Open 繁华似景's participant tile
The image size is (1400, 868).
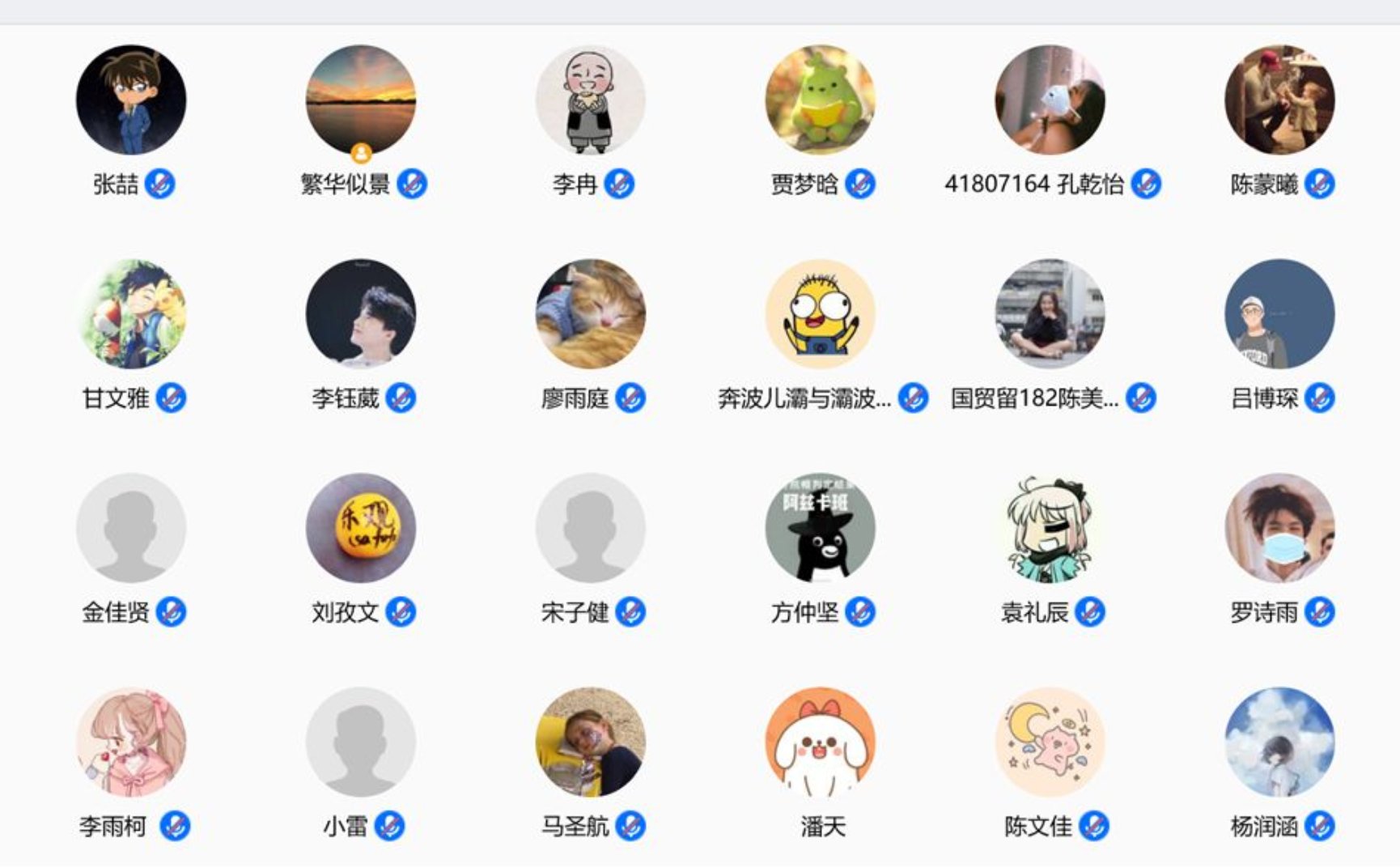[x=361, y=100]
